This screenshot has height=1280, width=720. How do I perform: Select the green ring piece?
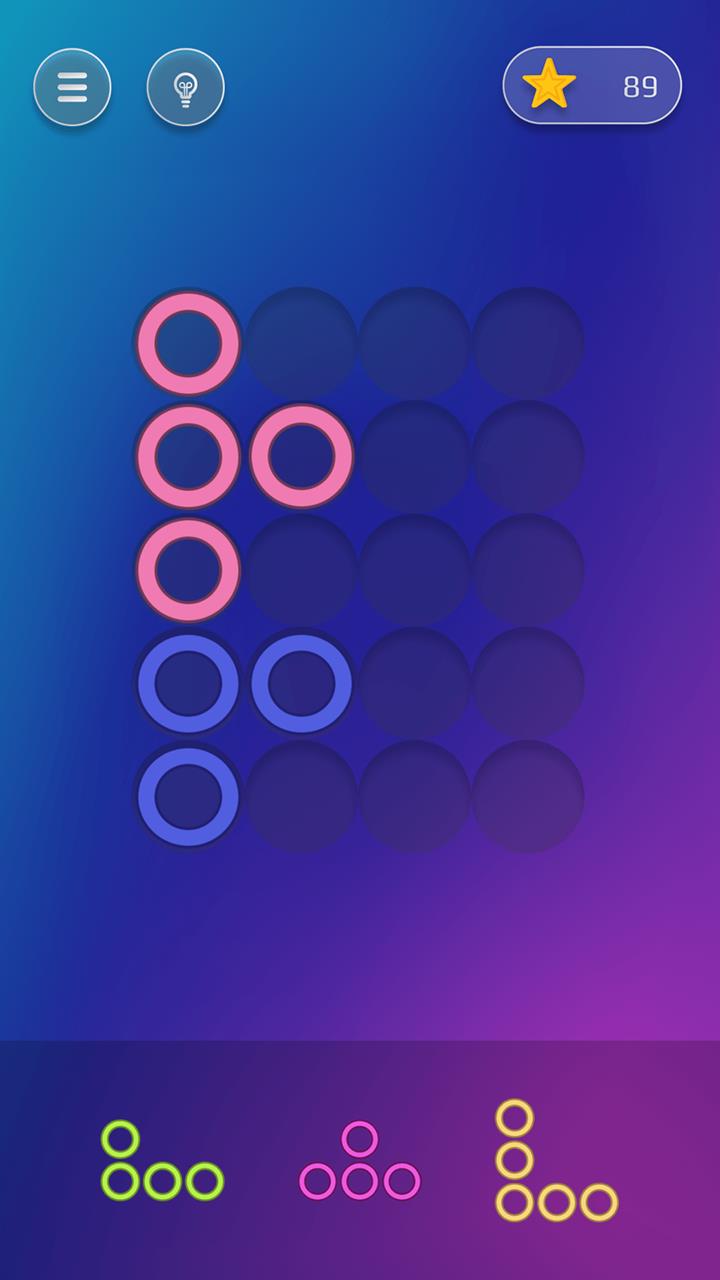pyautogui.click(x=162, y=1161)
